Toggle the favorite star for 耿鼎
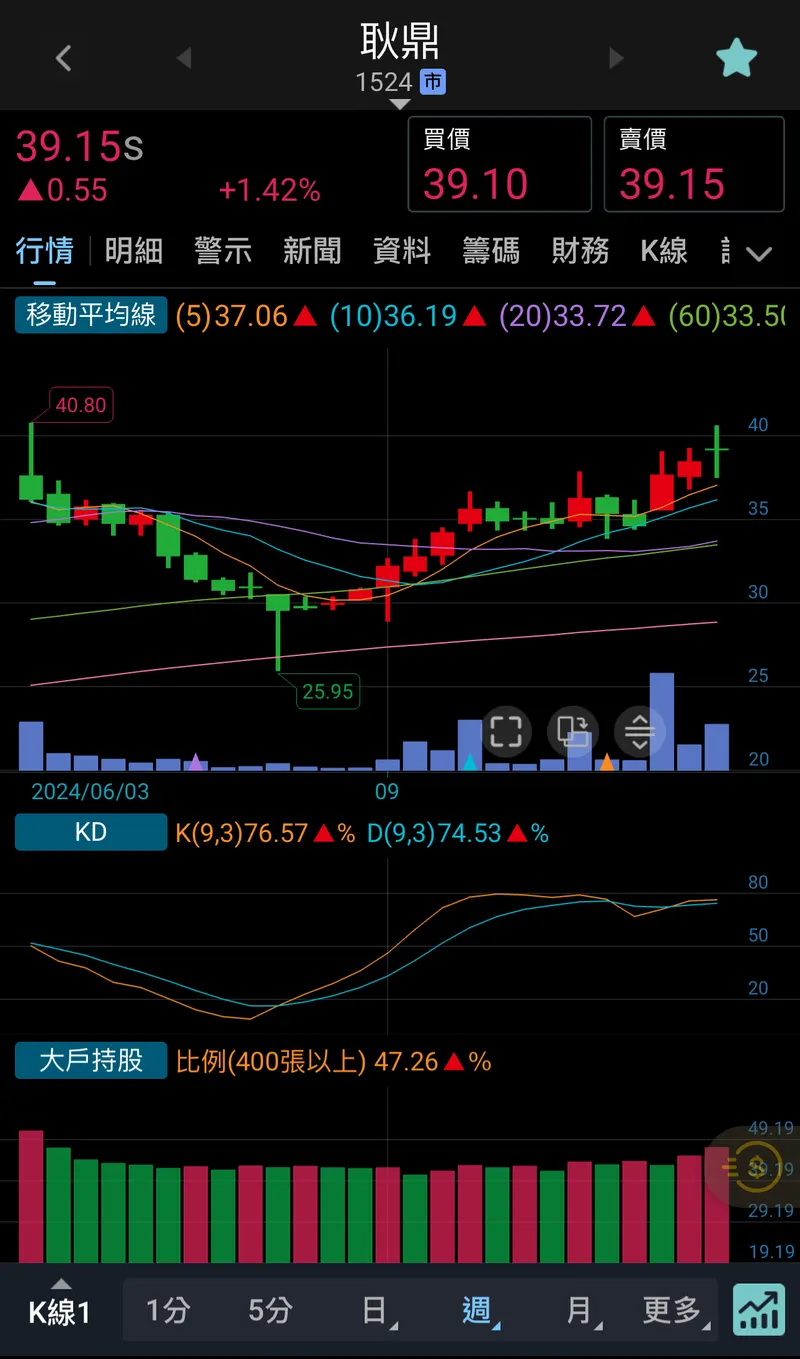The image size is (800, 1359). click(x=737, y=58)
